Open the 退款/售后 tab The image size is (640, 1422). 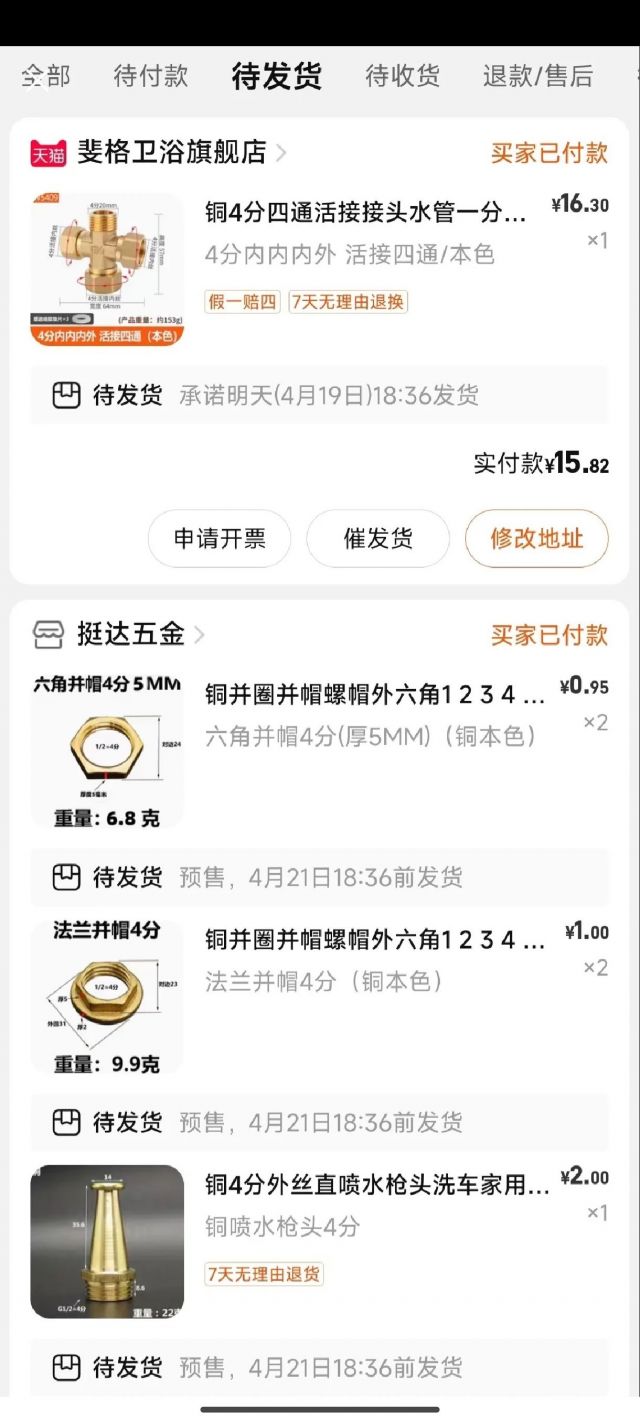[537, 76]
